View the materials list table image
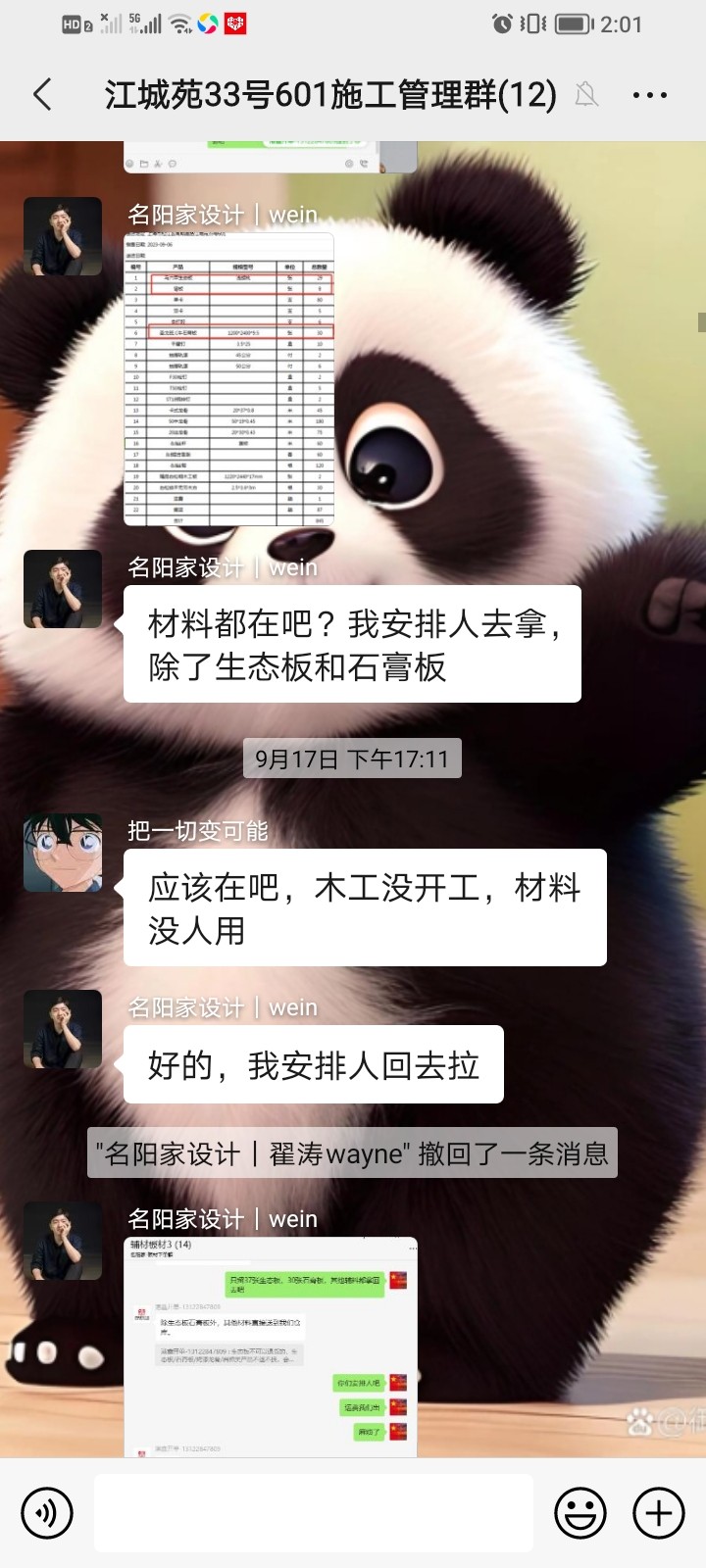Screen dimensions: 706x1568 [x=229, y=379]
